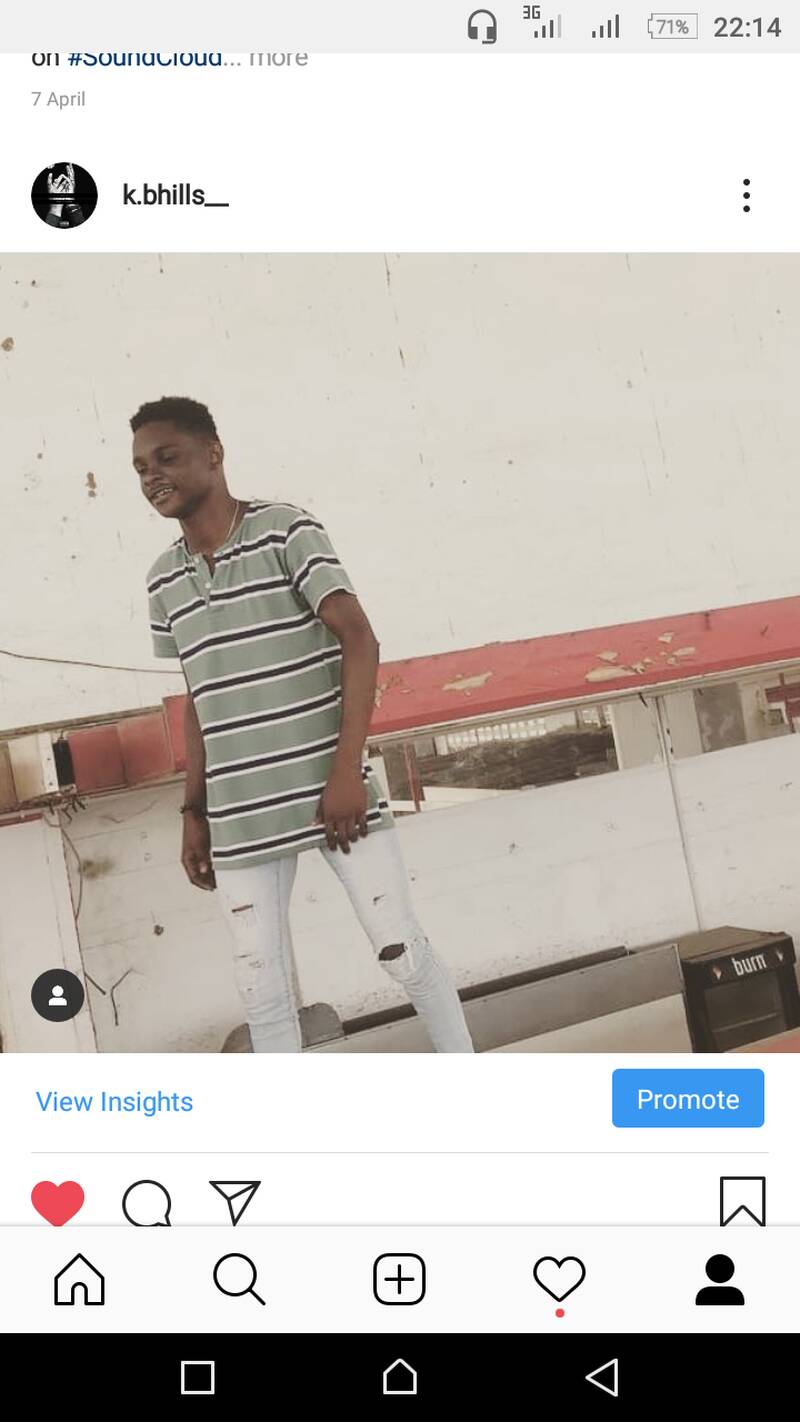This screenshot has width=800, height=1422.
Task: Expand the caption with more
Action: [278, 59]
